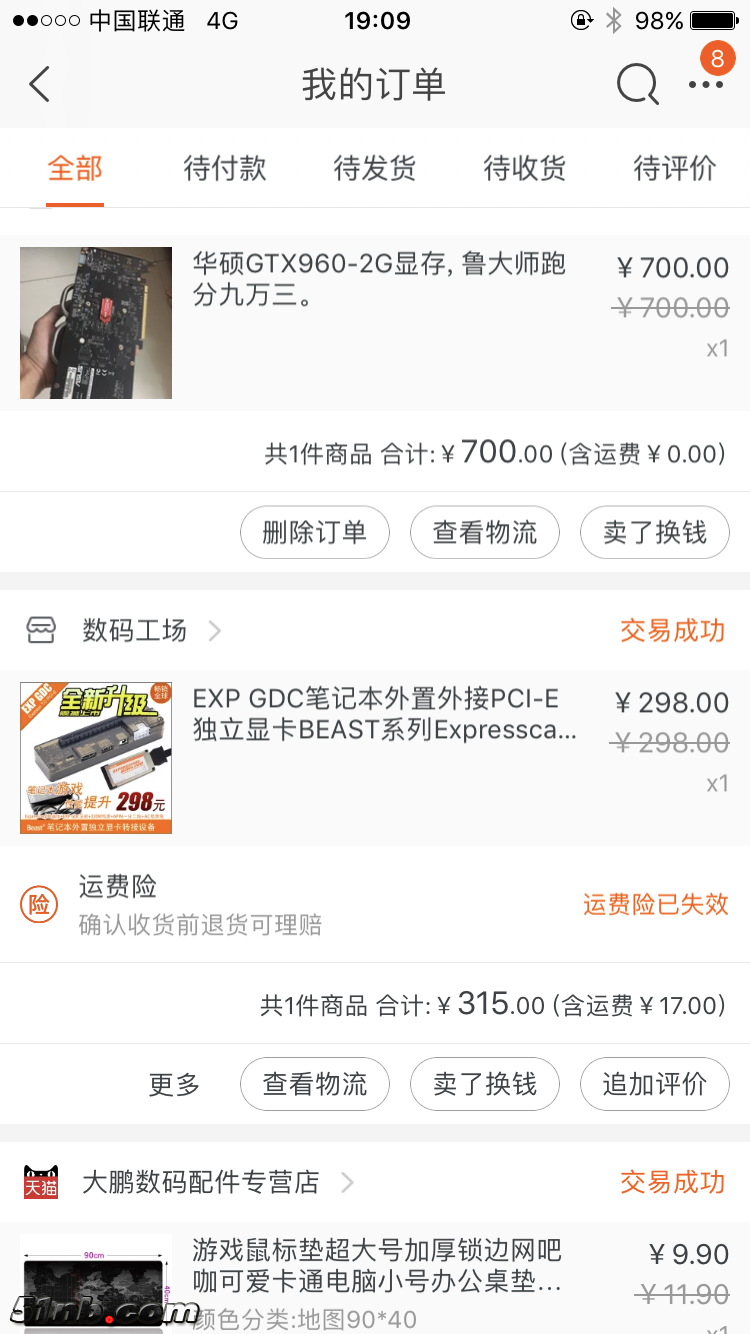Go back from 我的订单

[x=40, y=85]
